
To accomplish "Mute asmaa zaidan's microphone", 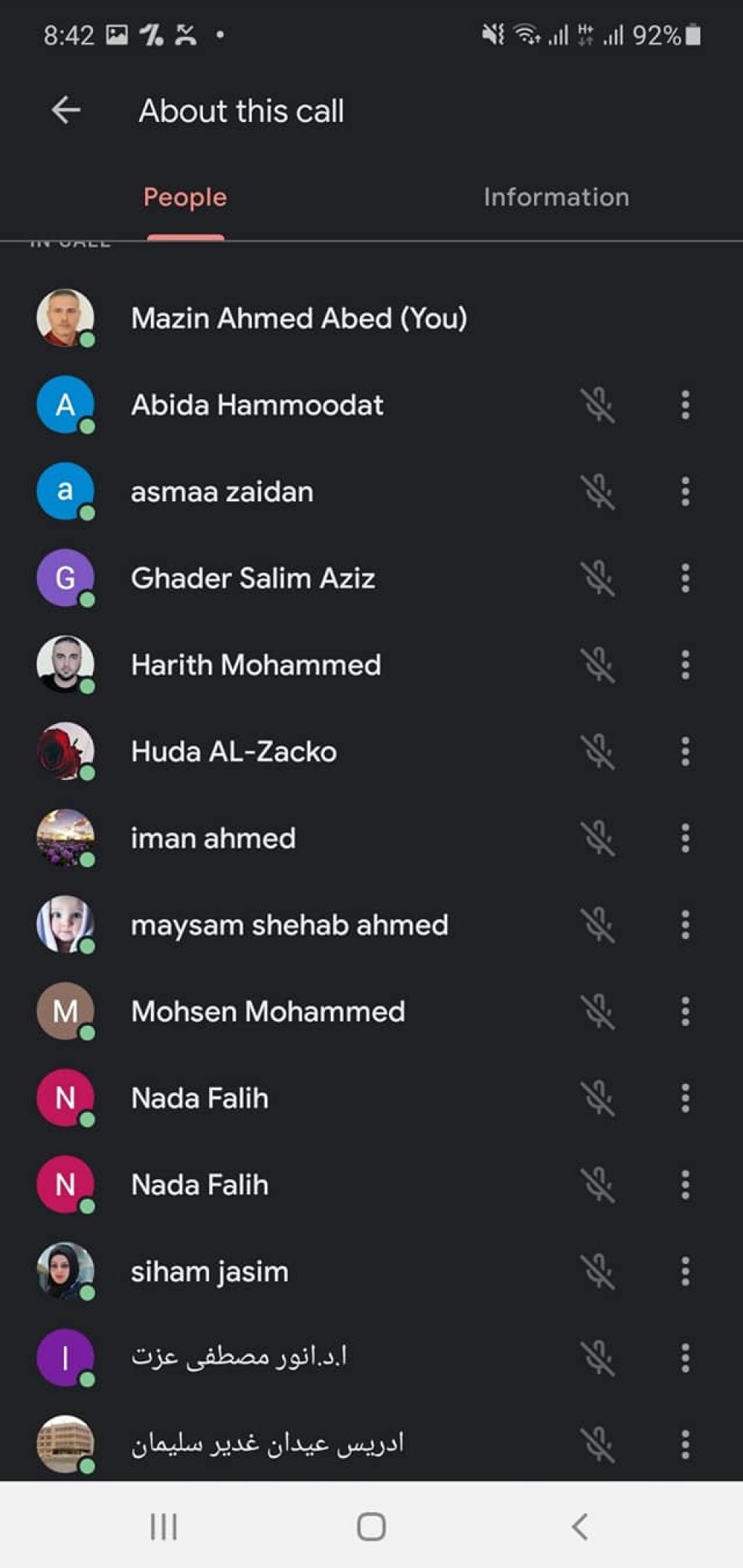I will pyautogui.click(x=598, y=491).
